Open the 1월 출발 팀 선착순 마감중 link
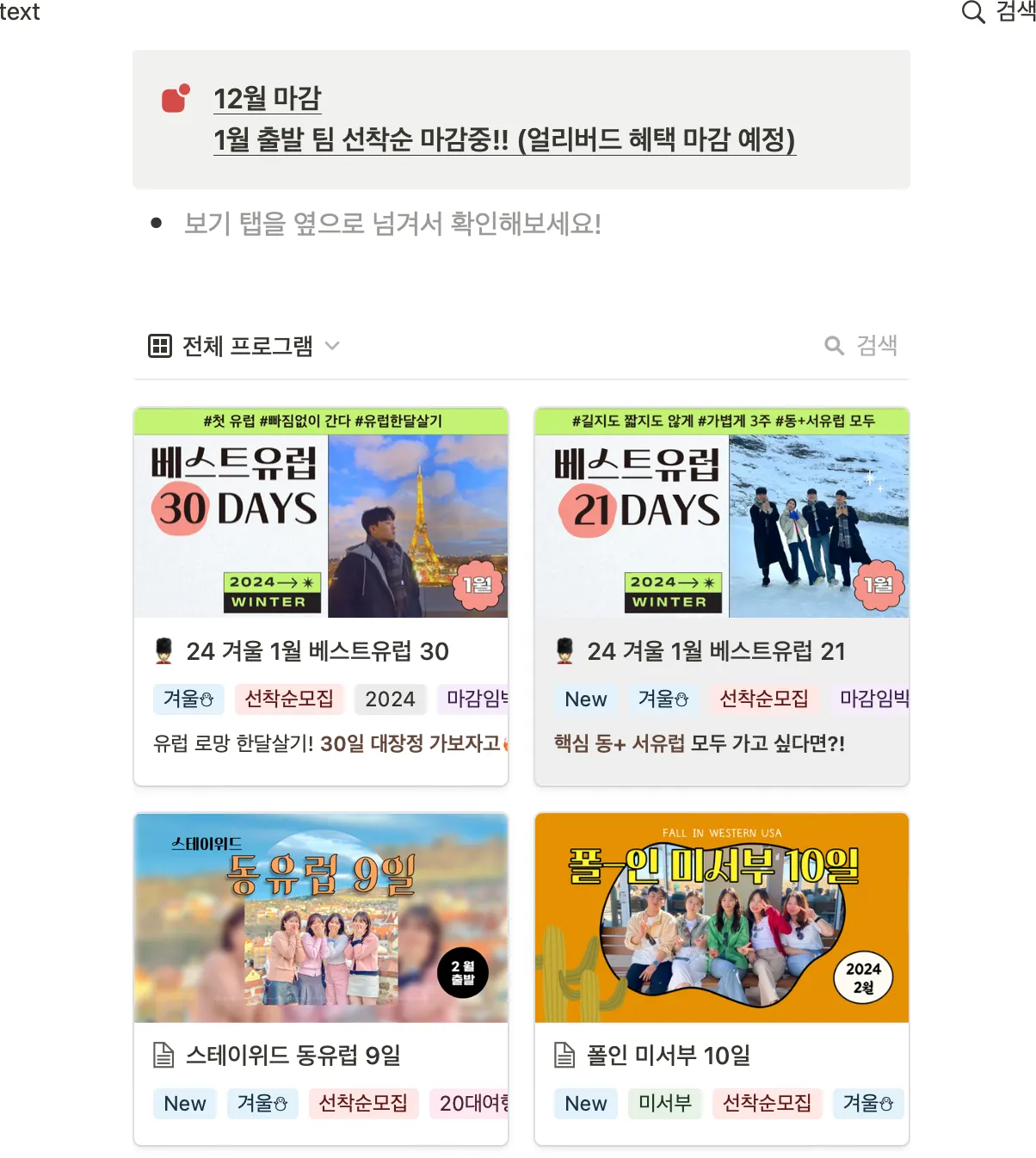 [x=504, y=139]
